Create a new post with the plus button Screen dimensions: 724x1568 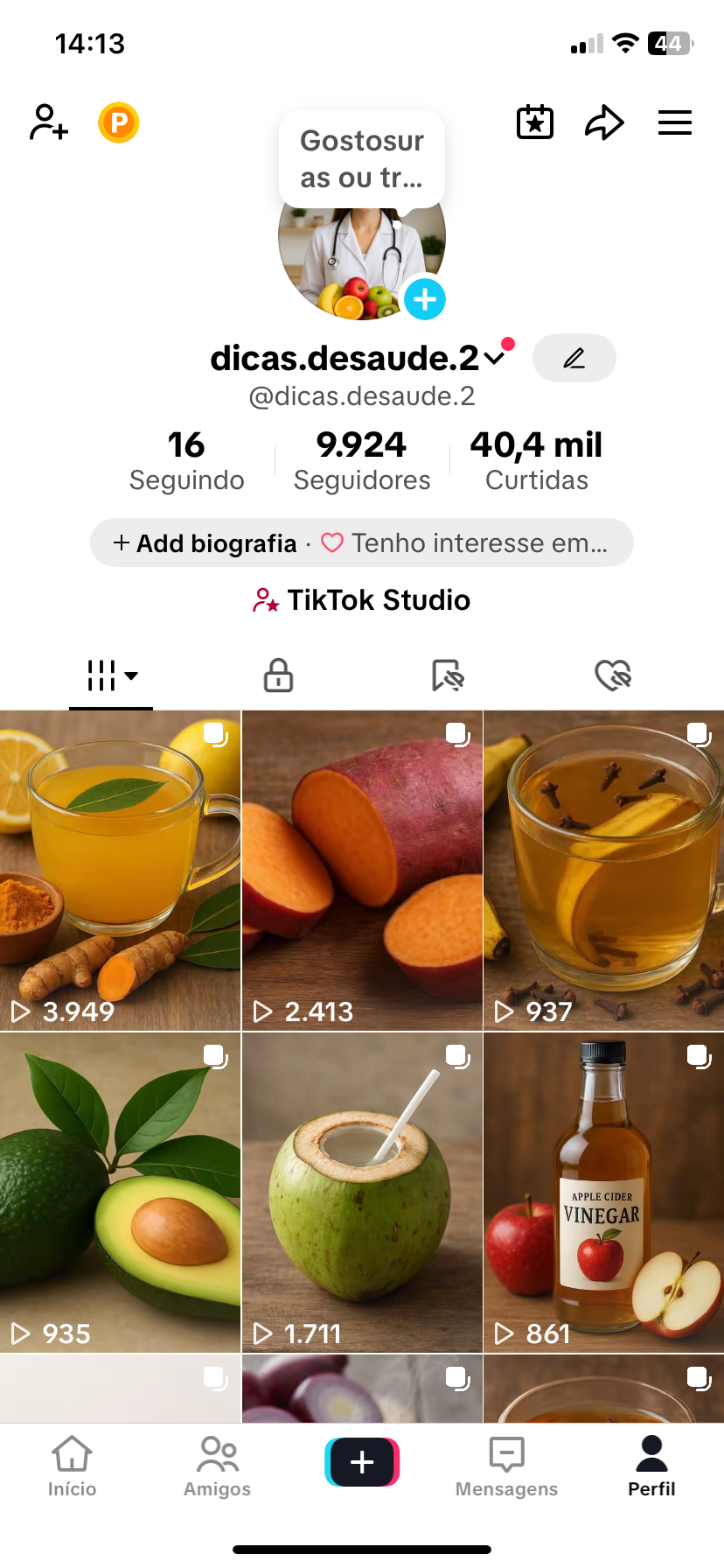coord(362,1462)
